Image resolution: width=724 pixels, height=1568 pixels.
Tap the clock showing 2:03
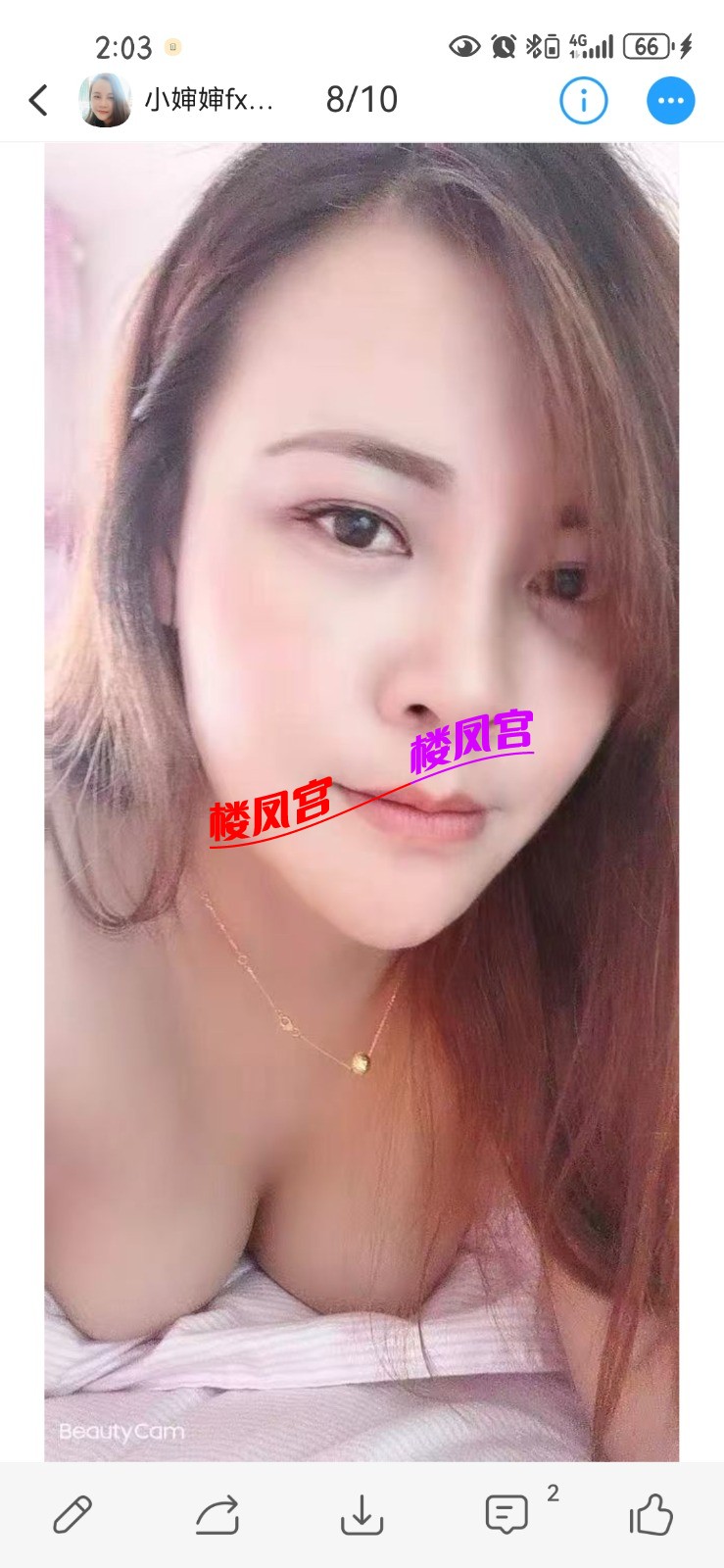(127, 43)
